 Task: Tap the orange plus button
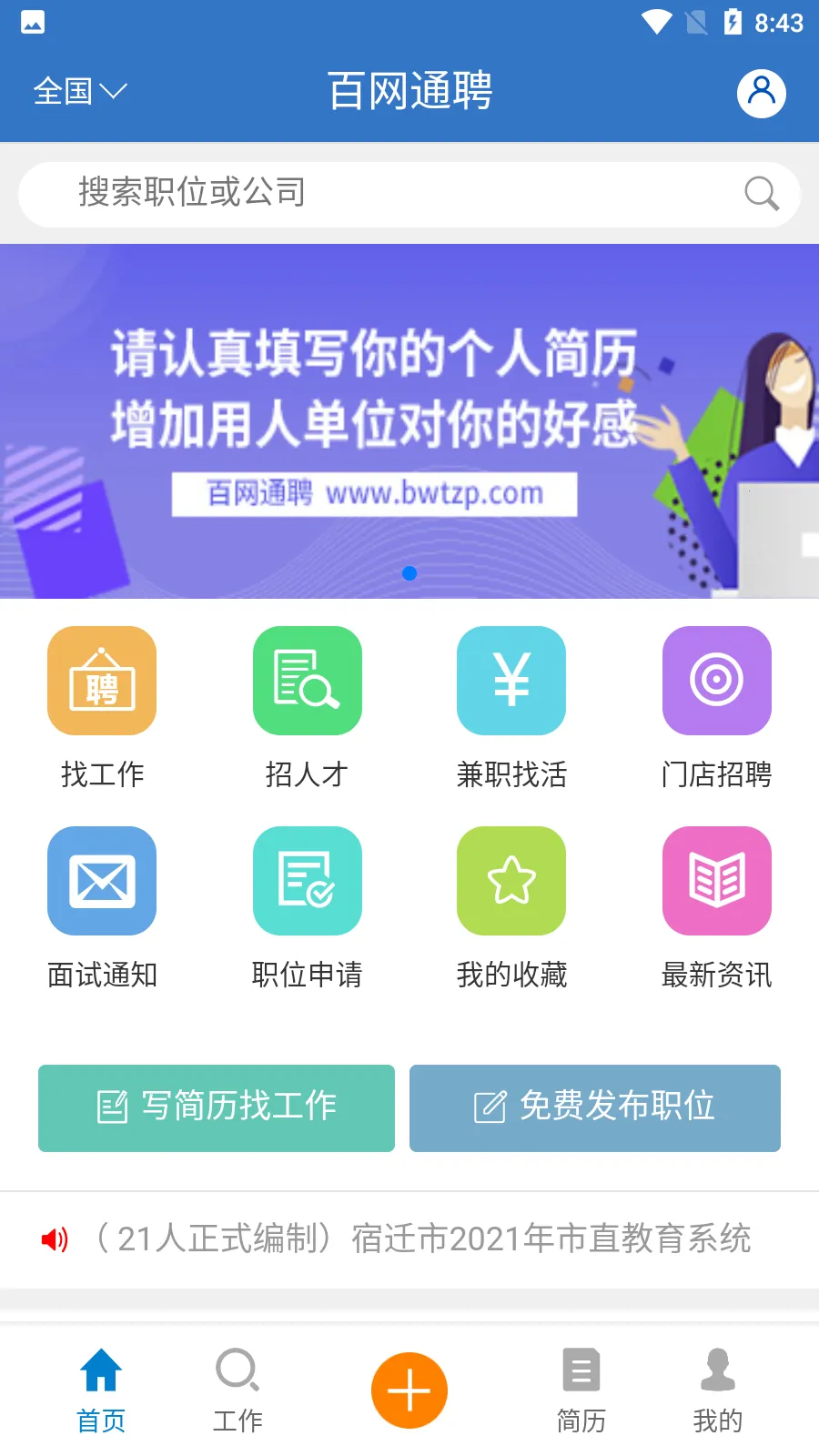pyautogui.click(x=409, y=1390)
